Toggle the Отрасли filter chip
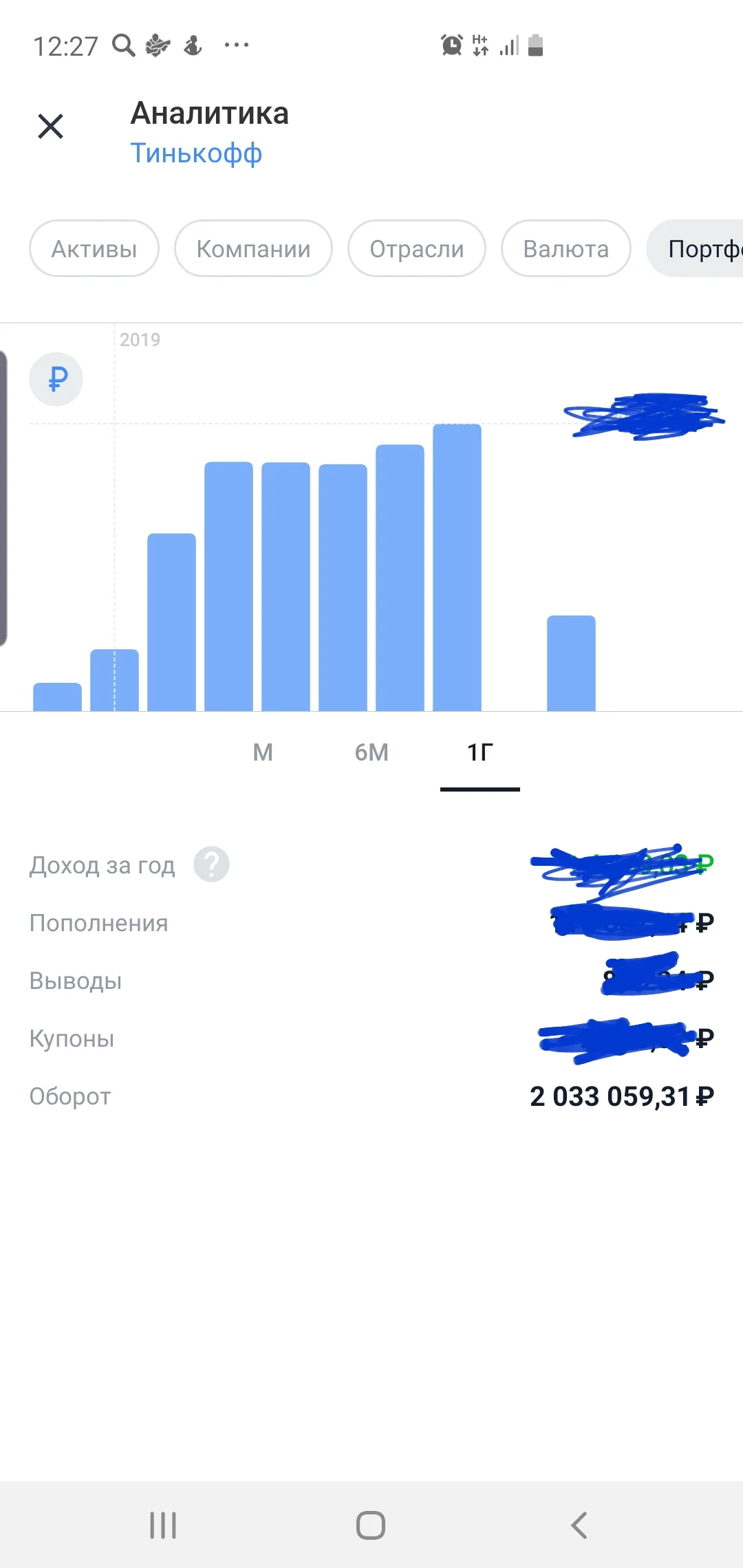 pos(416,249)
